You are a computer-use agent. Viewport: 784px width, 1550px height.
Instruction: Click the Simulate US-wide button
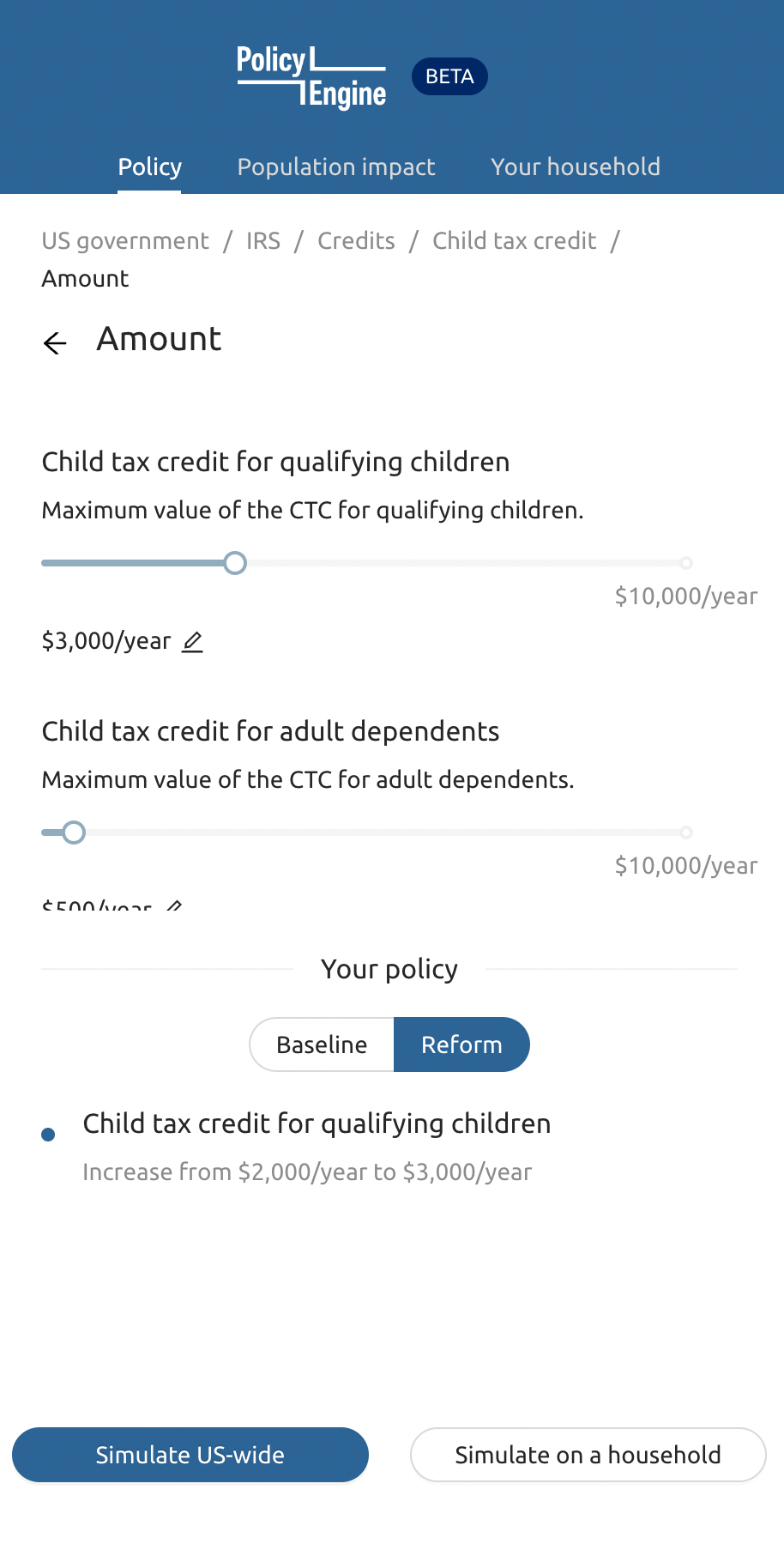point(190,1455)
